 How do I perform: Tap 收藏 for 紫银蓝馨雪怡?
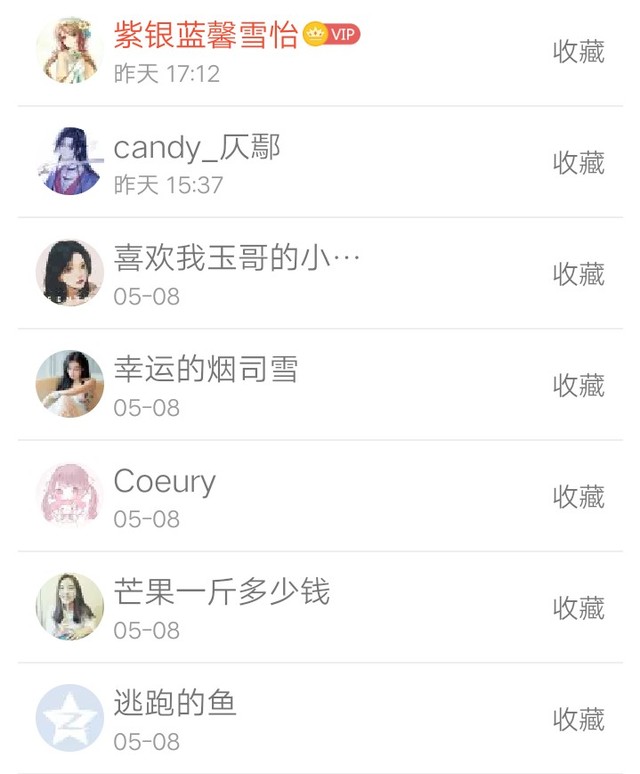pyautogui.click(x=578, y=52)
